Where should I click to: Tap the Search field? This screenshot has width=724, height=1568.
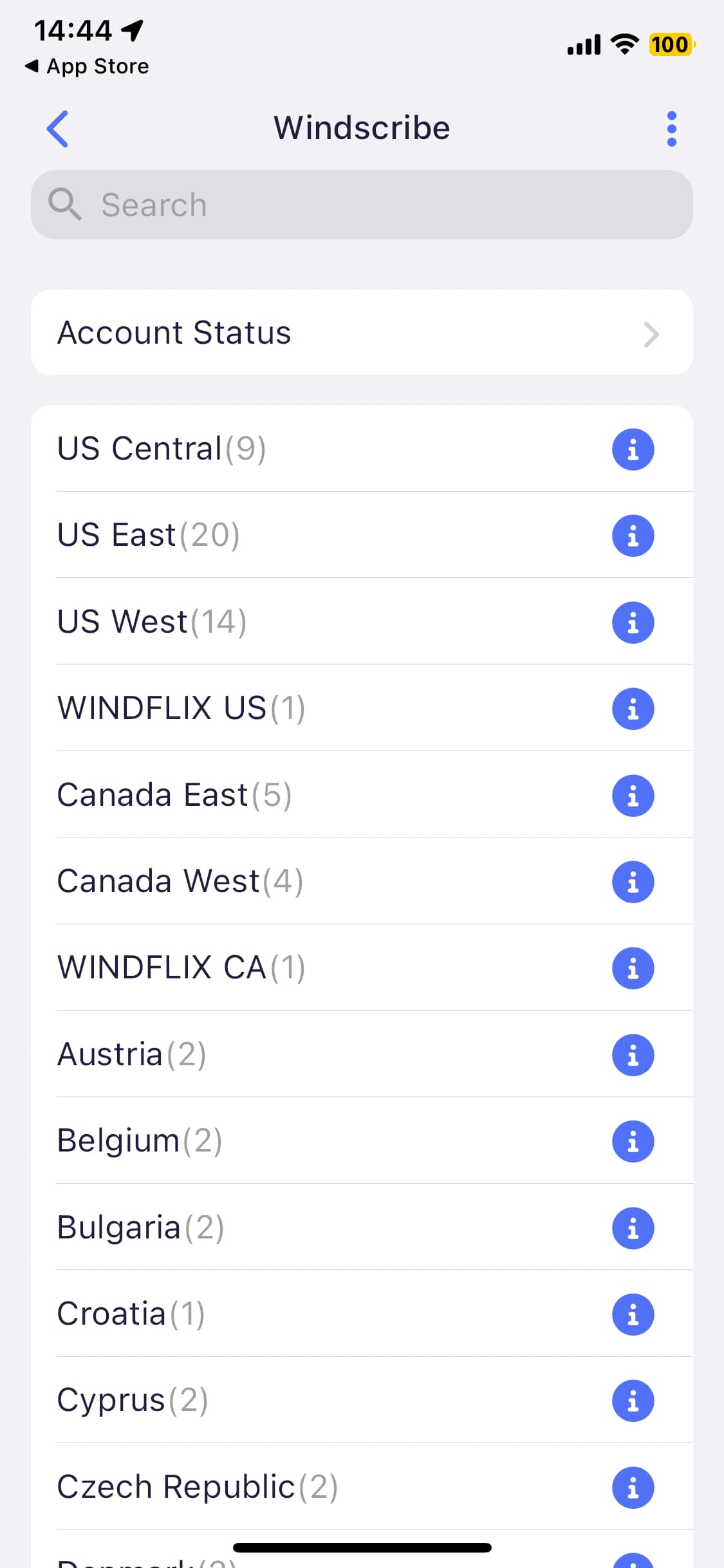click(362, 205)
